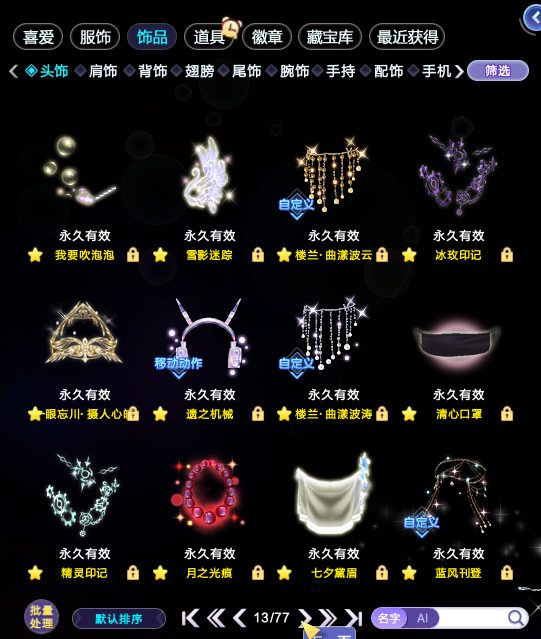Image resolution: width=541 pixels, height=639 pixels.
Task: Switch to the 徽章 tab
Action: tap(267, 37)
